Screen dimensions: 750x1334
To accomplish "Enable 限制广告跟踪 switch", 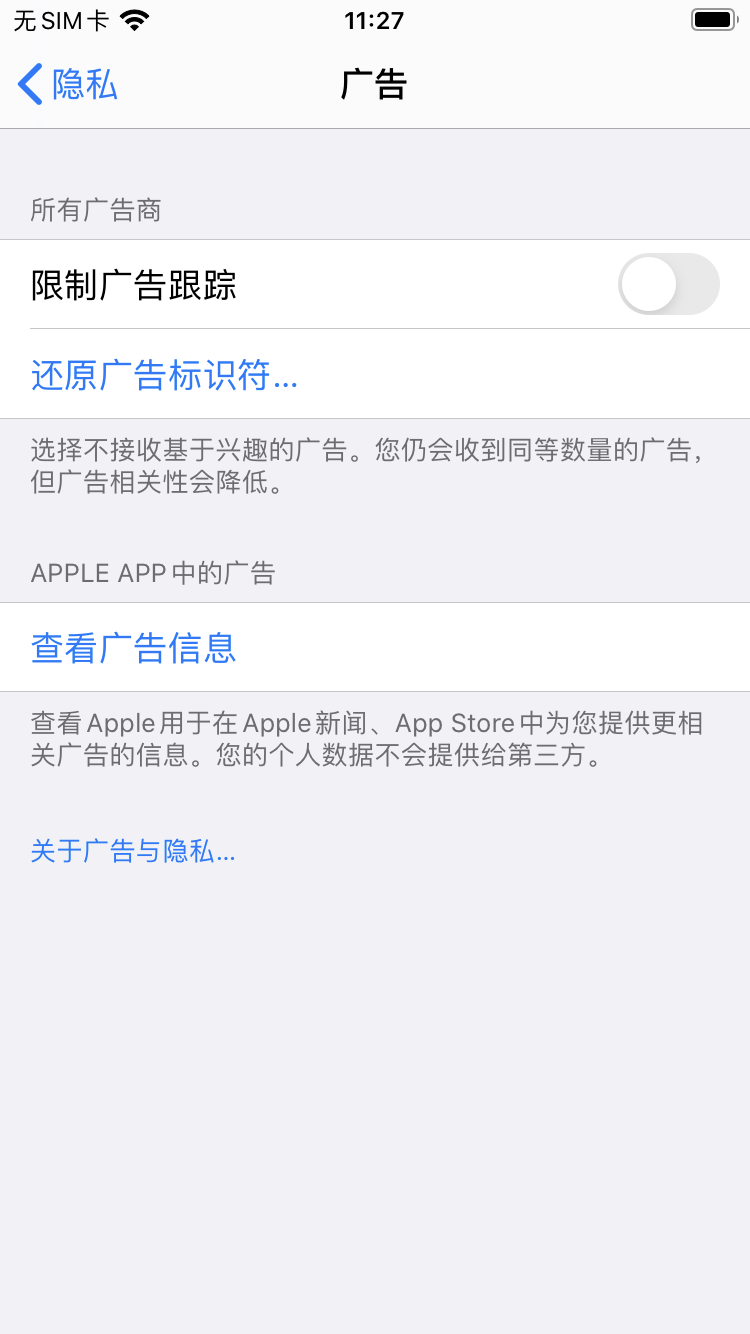I will pos(668,285).
